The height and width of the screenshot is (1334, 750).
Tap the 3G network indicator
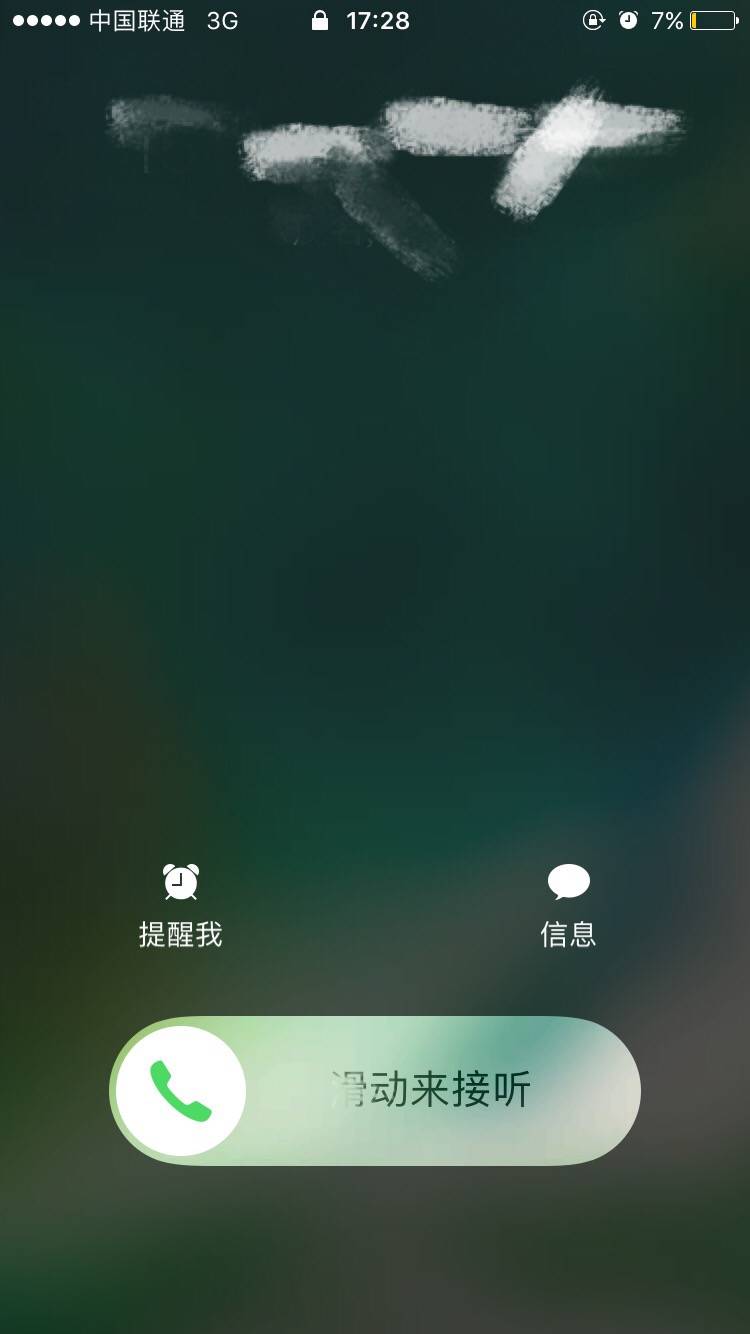tap(222, 20)
